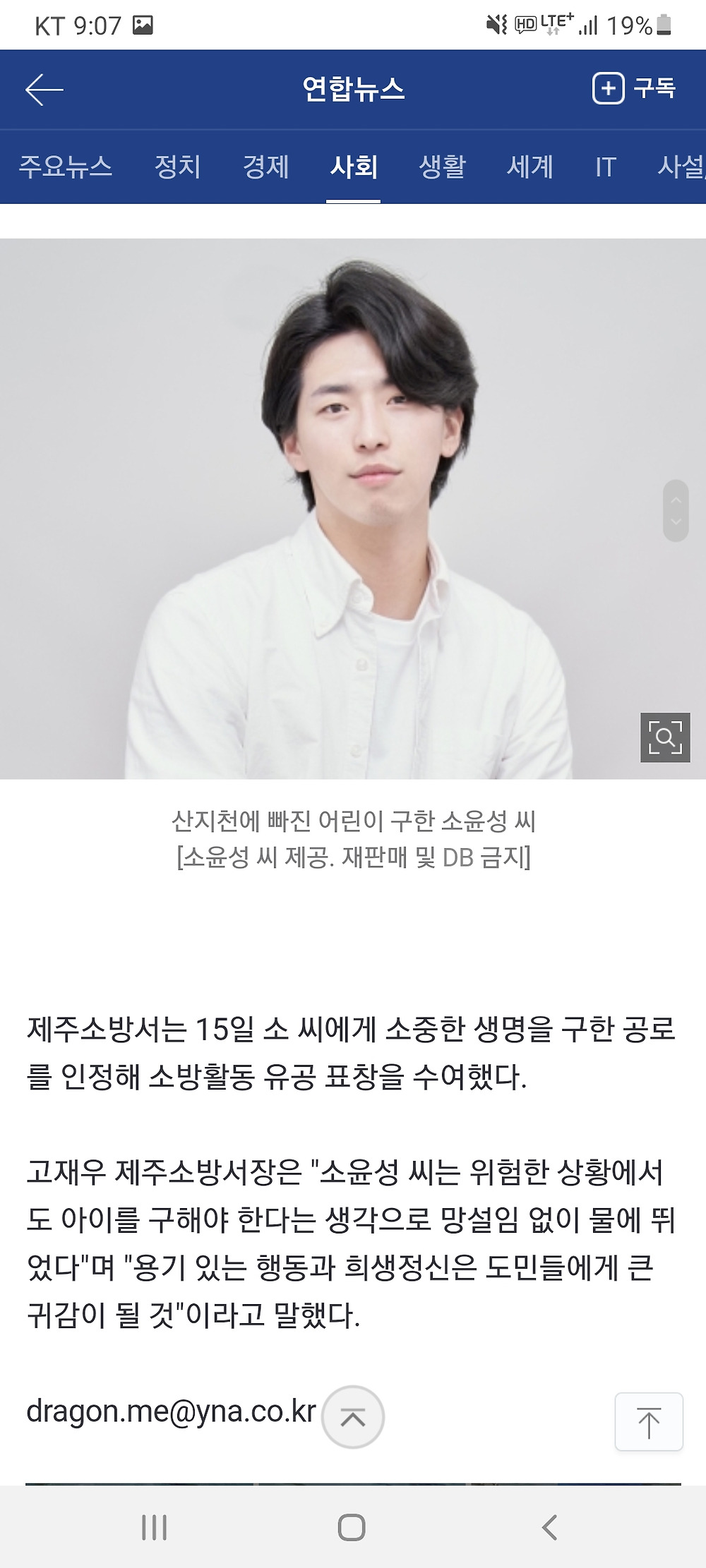Image resolution: width=706 pixels, height=1568 pixels.
Task: Switch to the 생활 tab
Action: pyautogui.click(x=442, y=167)
